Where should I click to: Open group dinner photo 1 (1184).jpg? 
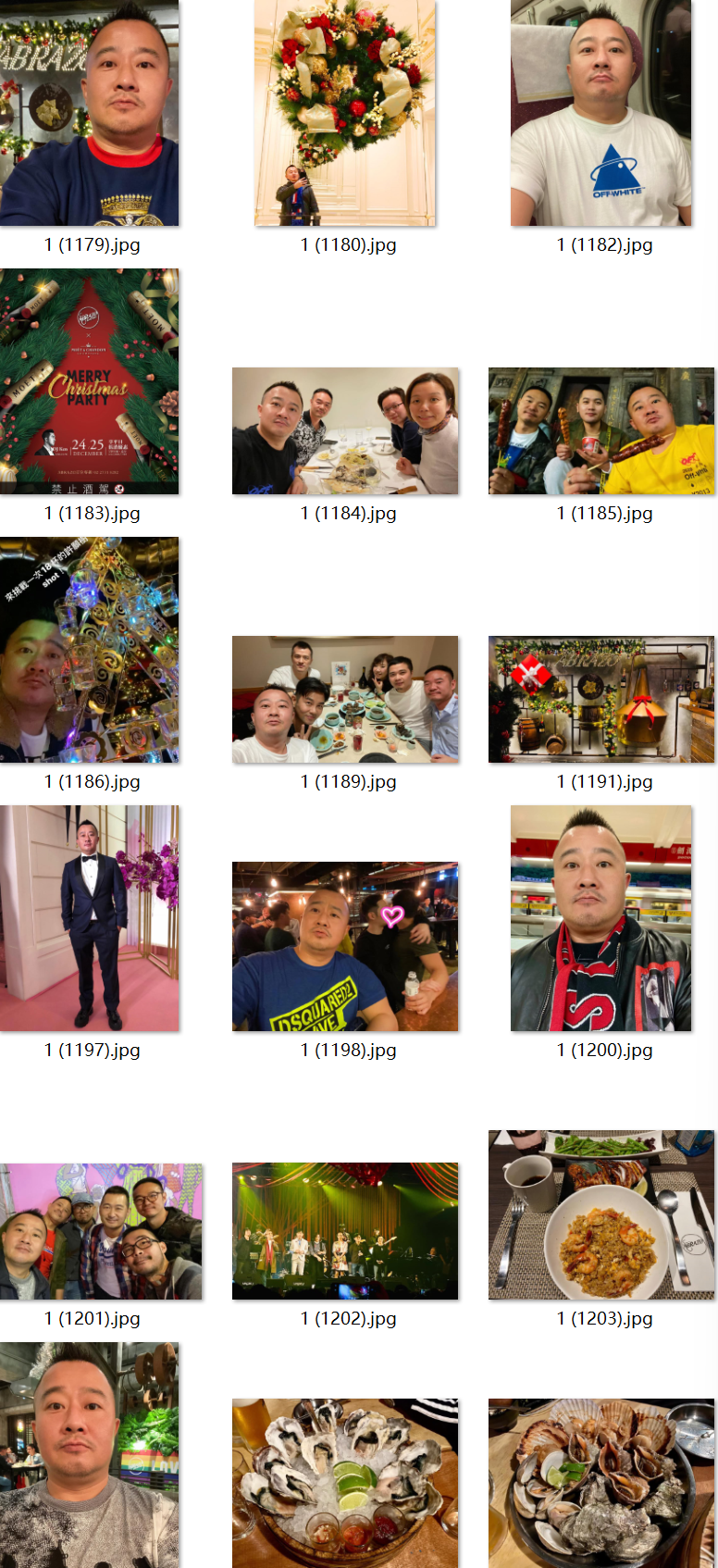[345, 430]
